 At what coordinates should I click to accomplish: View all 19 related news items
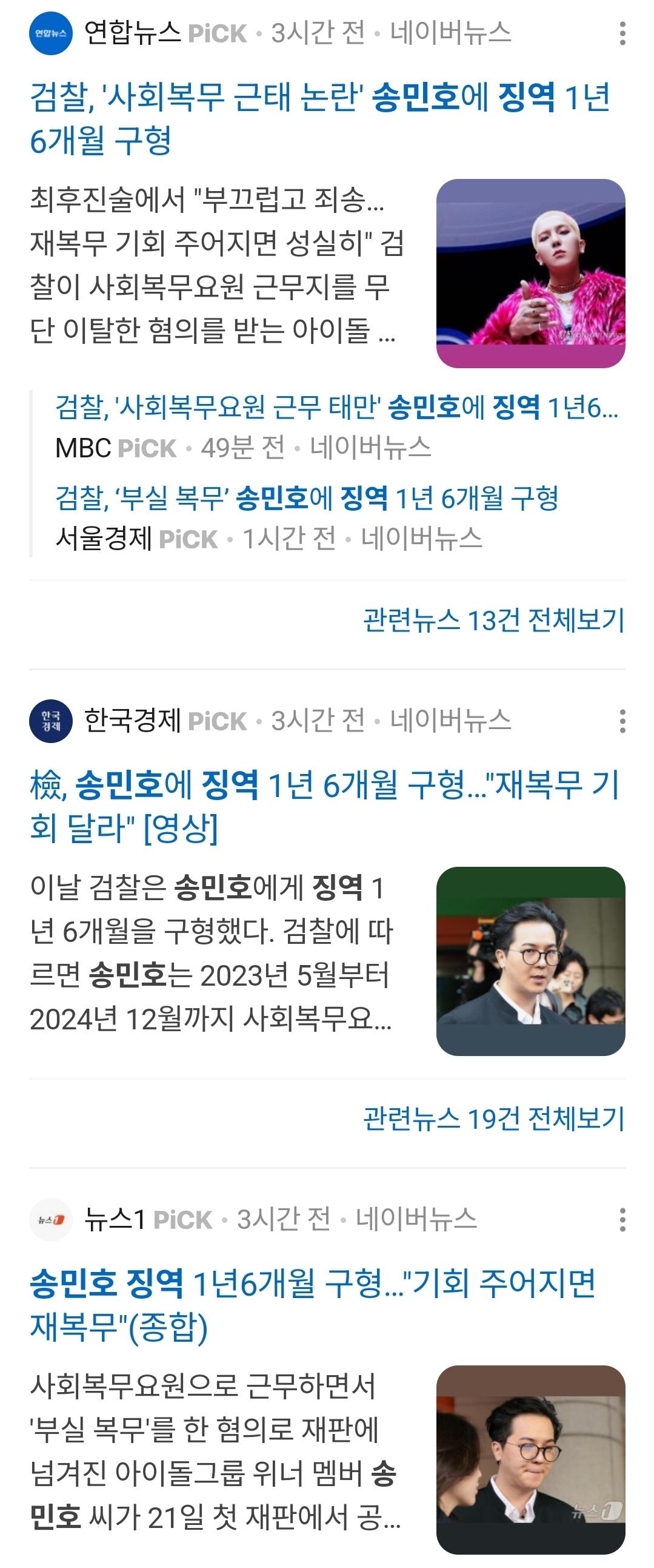493,1119
